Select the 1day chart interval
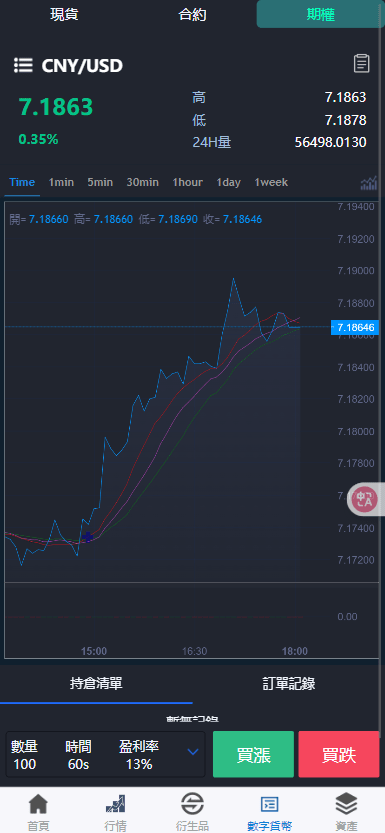385x833 pixels. click(x=228, y=182)
